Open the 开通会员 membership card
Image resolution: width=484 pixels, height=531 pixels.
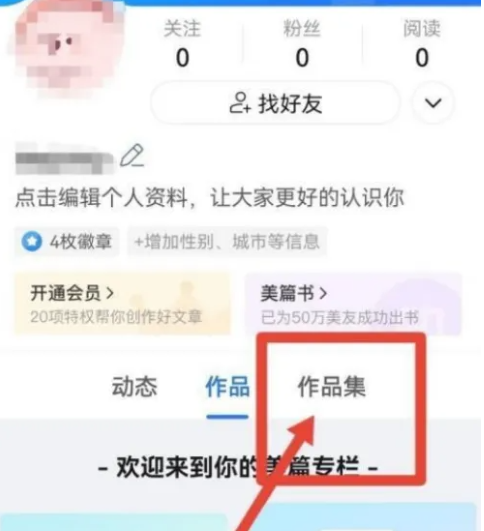(x=122, y=304)
